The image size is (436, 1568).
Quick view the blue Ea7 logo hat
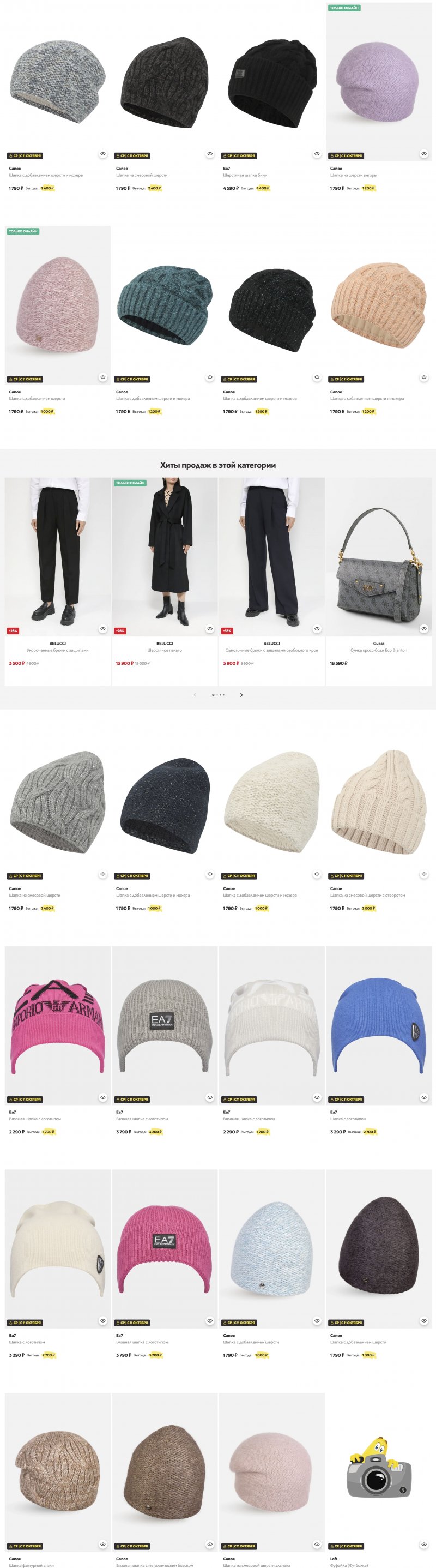(x=424, y=1097)
